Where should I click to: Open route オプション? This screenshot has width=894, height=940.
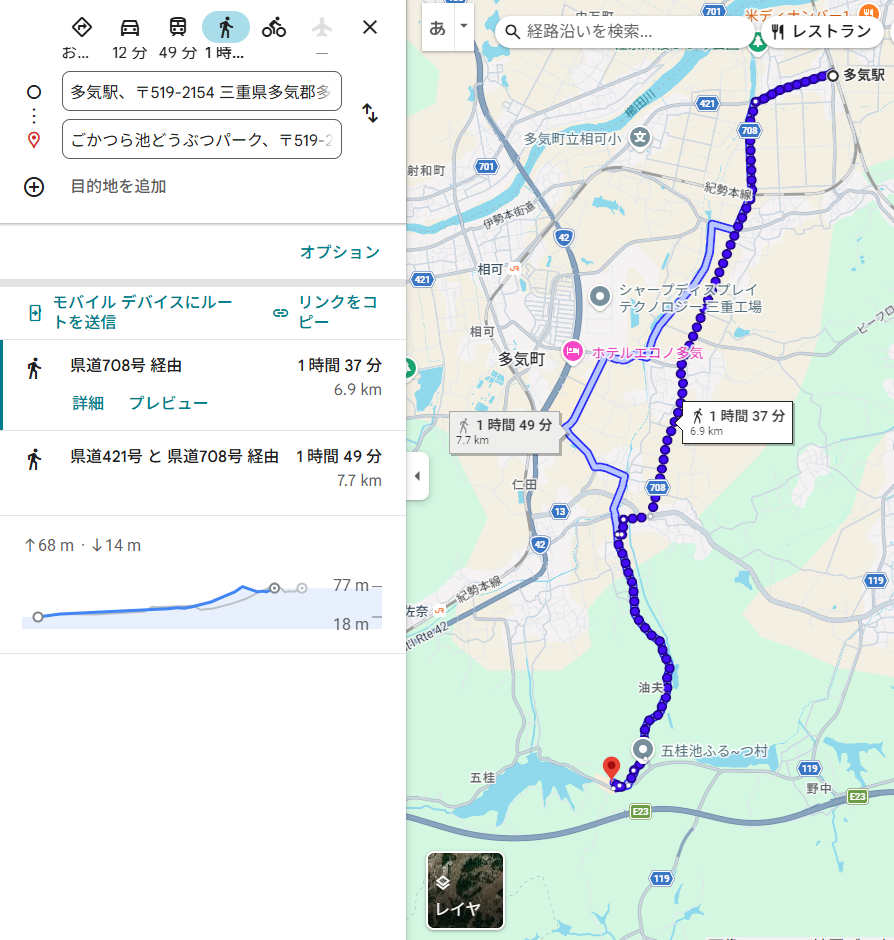pos(340,252)
